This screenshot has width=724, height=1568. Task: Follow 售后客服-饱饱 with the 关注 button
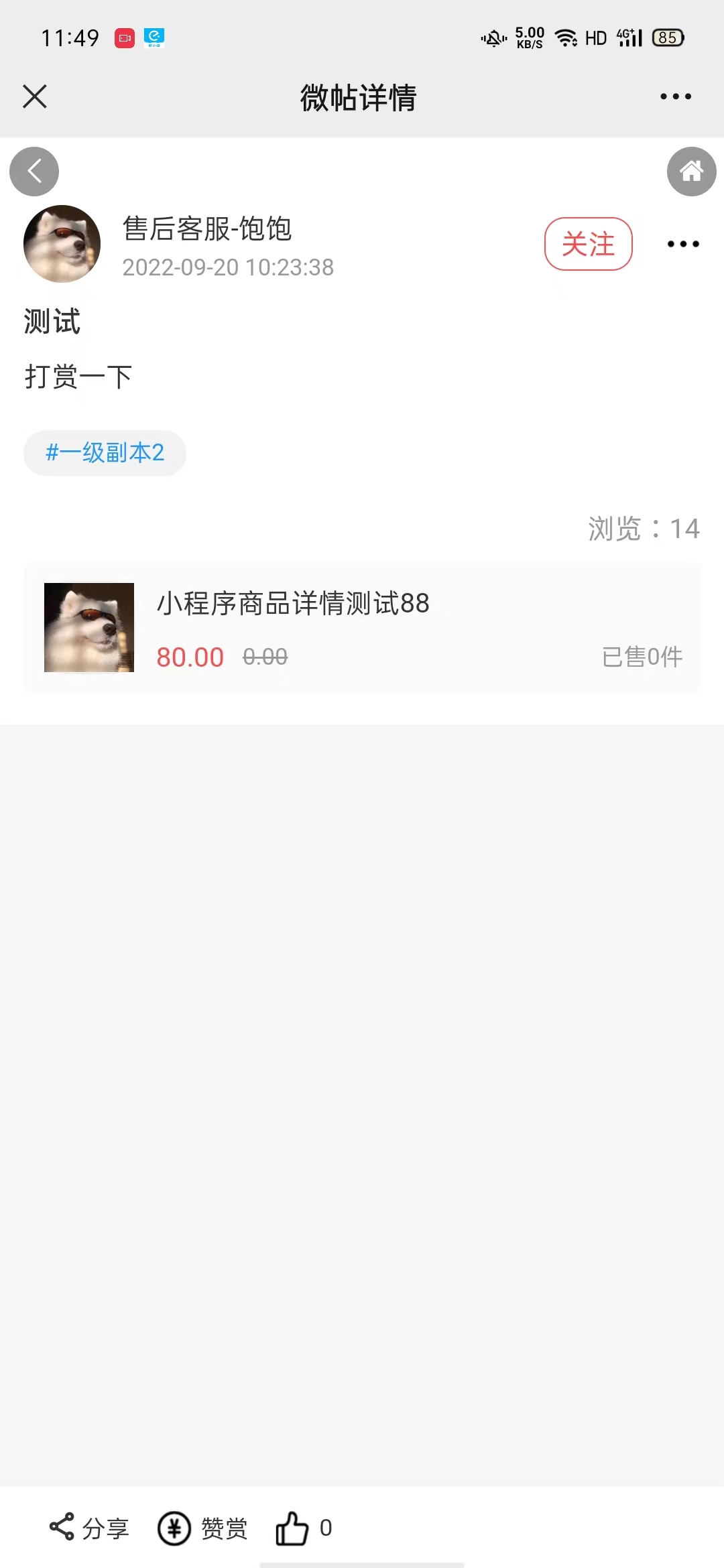(x=588, y=244)
